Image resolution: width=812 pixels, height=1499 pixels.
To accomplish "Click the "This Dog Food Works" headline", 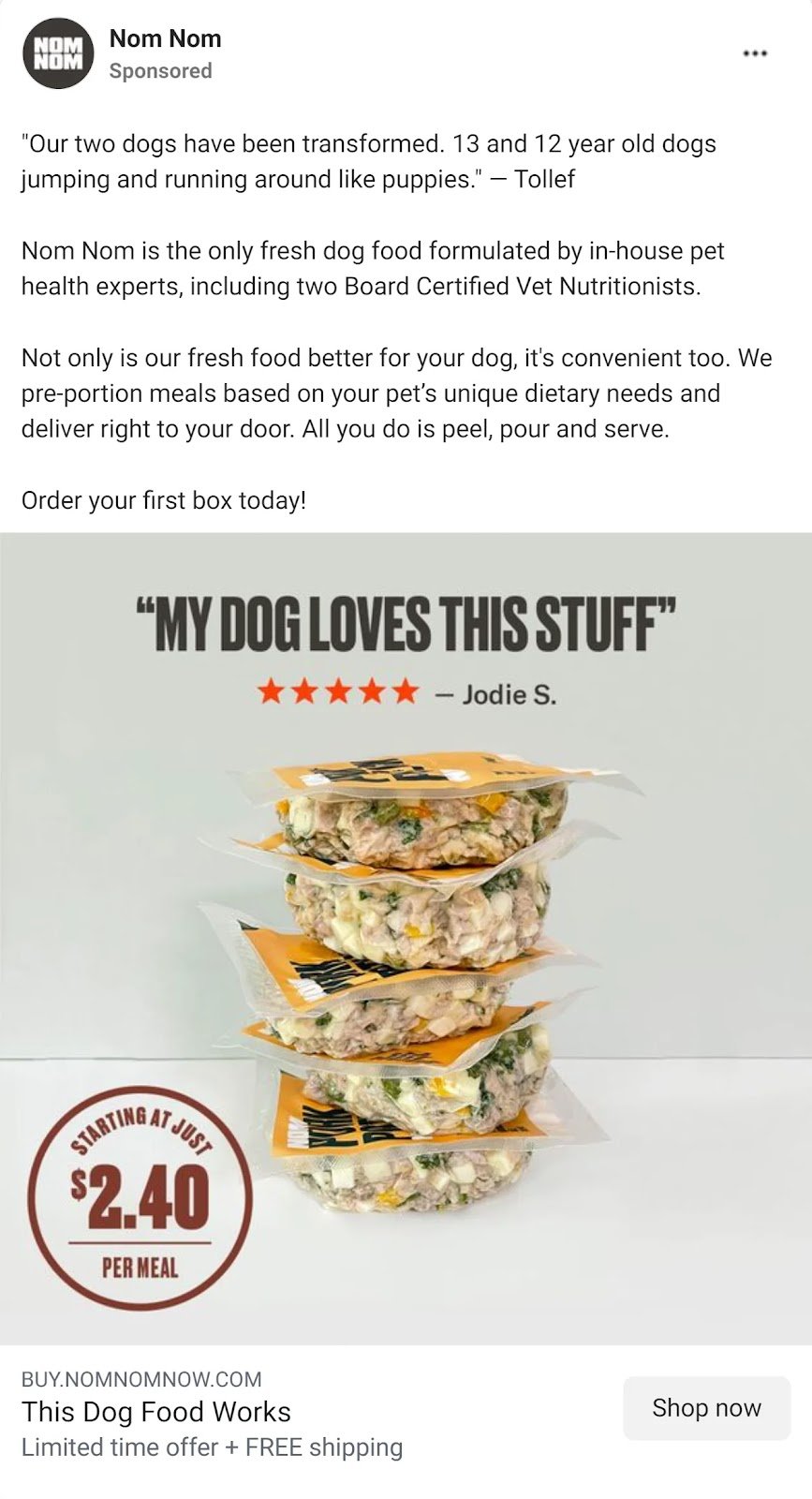I will (155, 1412).
